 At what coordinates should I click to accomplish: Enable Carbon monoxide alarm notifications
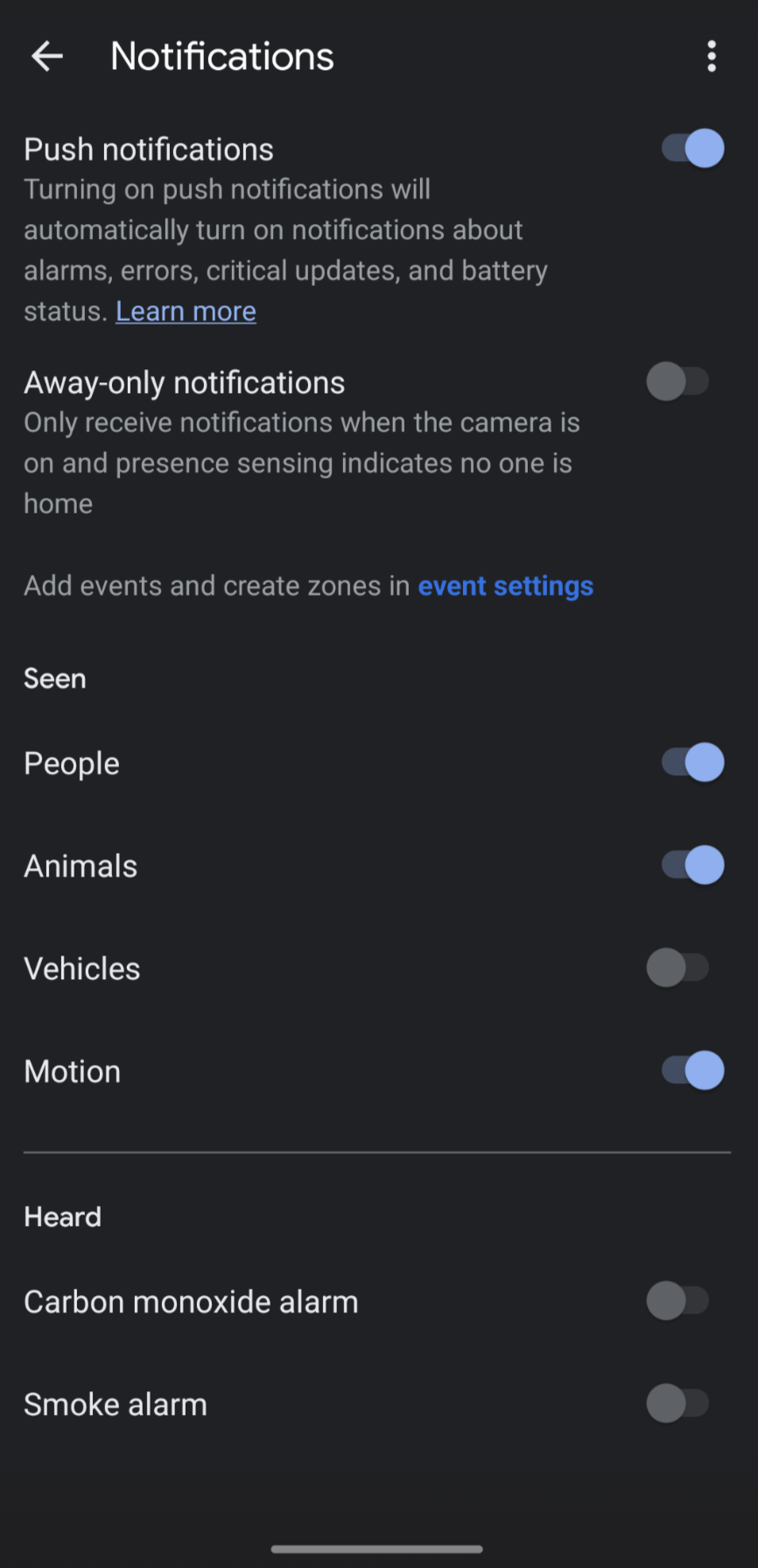680,1301
